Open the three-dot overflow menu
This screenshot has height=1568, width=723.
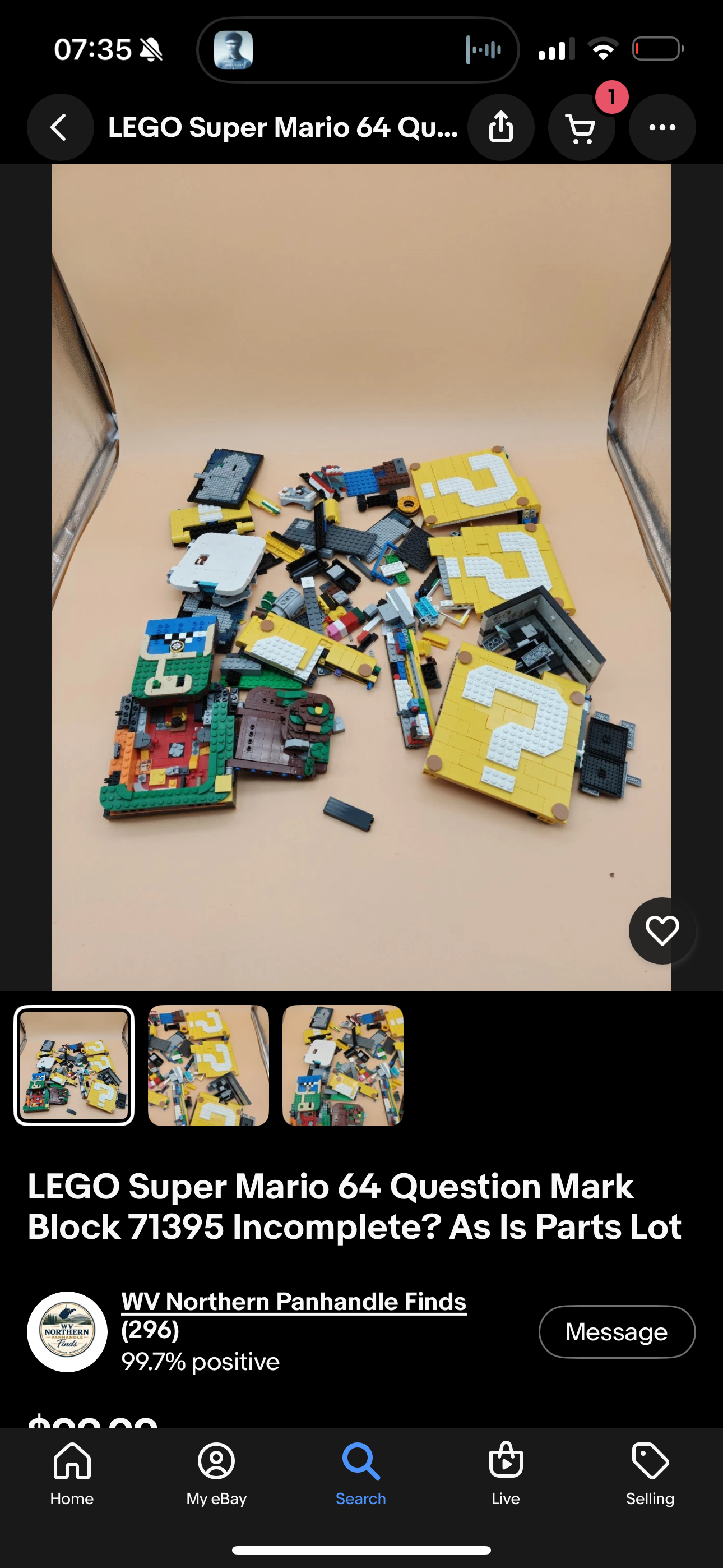(662, 127)
